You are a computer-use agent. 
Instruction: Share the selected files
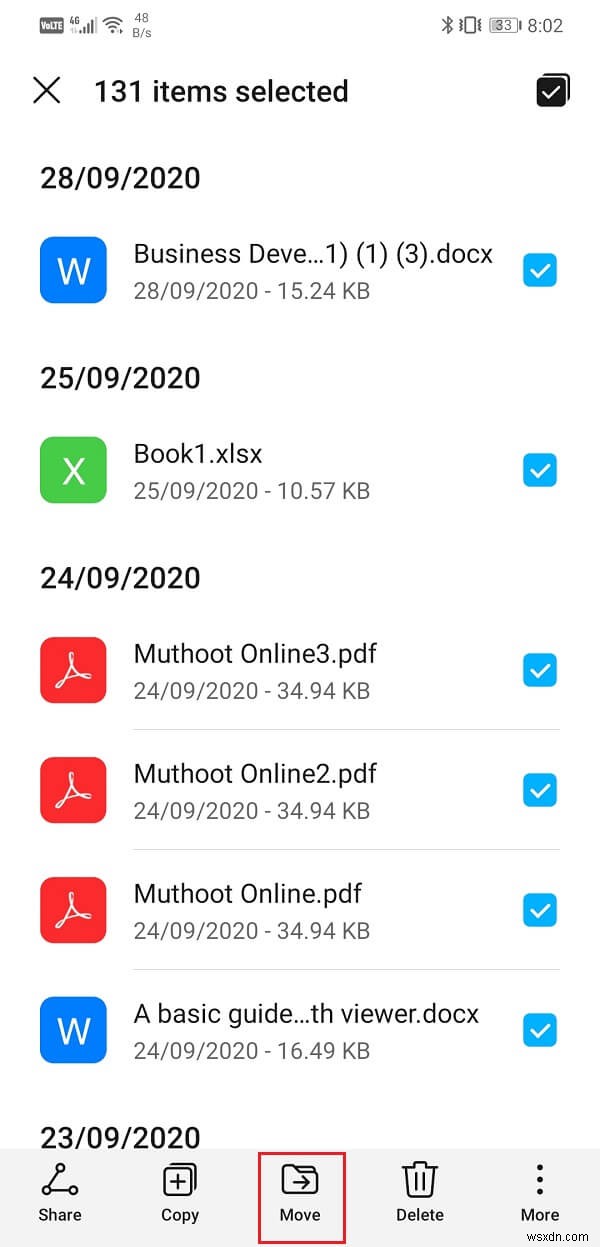pyautogui.click(x=60, y=1193)
